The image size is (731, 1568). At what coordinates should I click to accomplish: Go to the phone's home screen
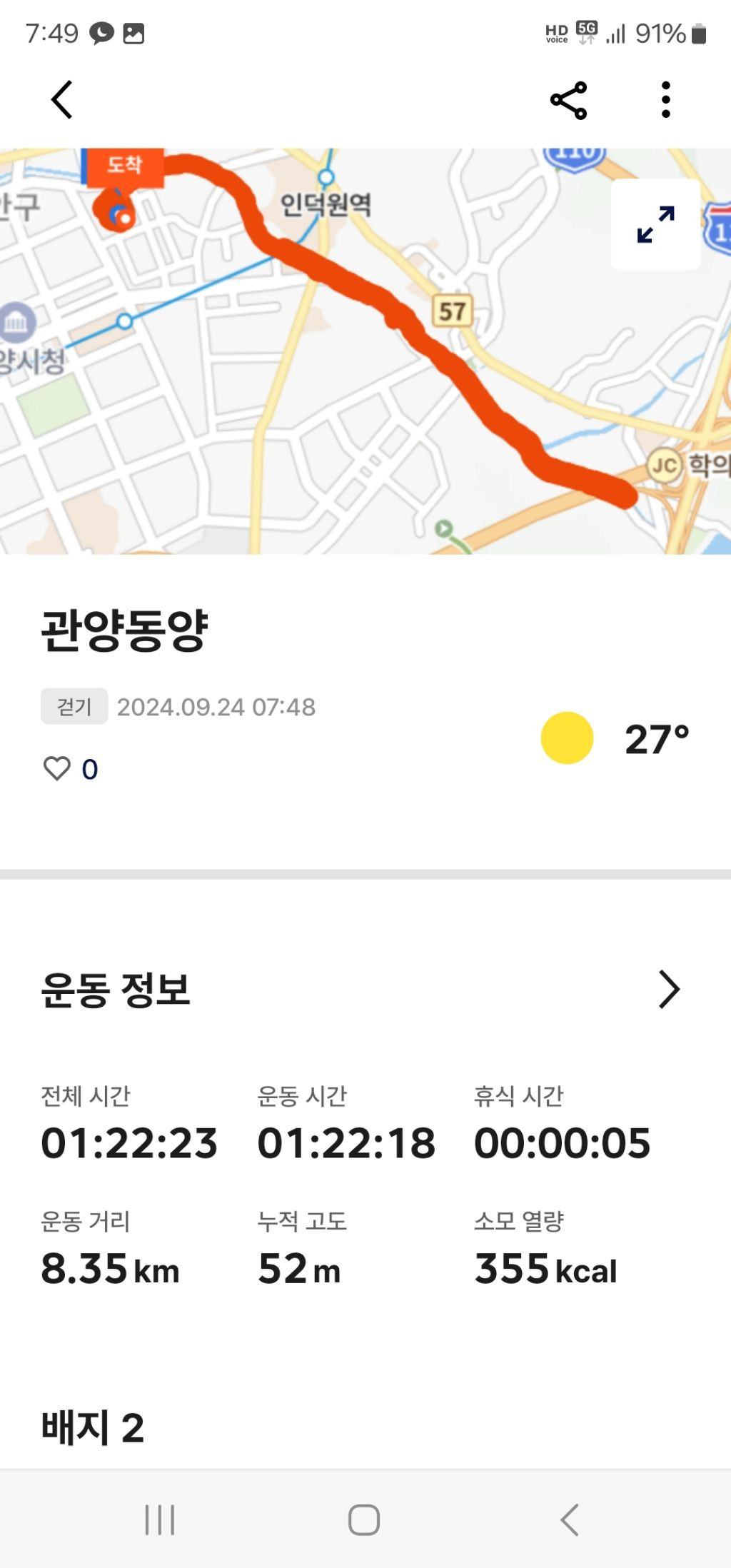click(364, 1519)
